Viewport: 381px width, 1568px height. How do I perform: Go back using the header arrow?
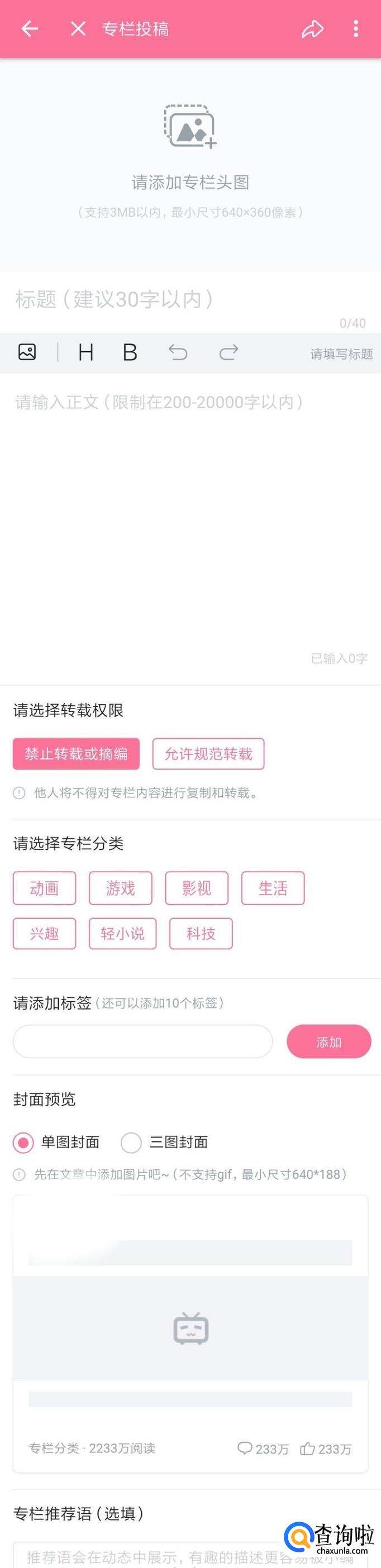click(29, 28)
